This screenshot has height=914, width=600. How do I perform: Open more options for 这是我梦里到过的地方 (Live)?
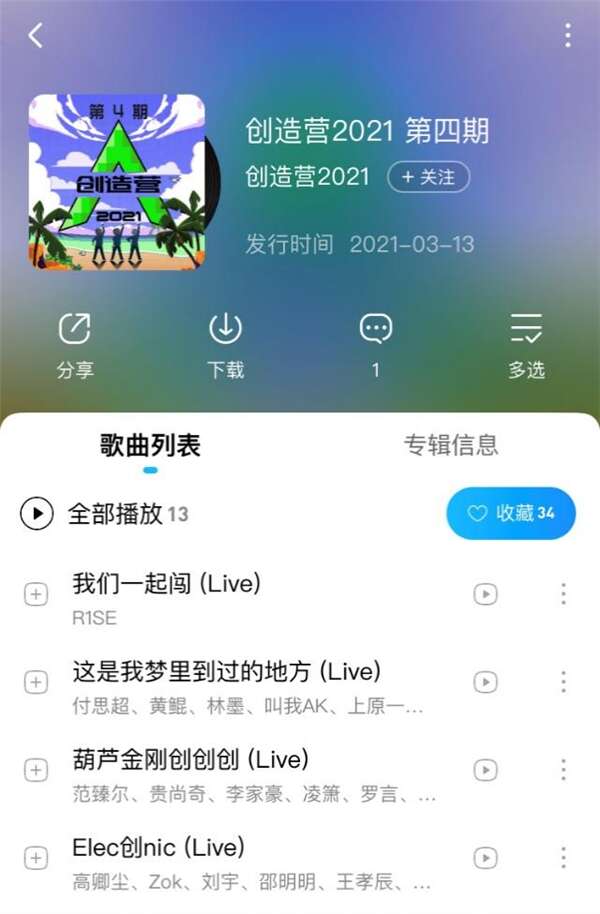click(x=563, y=682)
